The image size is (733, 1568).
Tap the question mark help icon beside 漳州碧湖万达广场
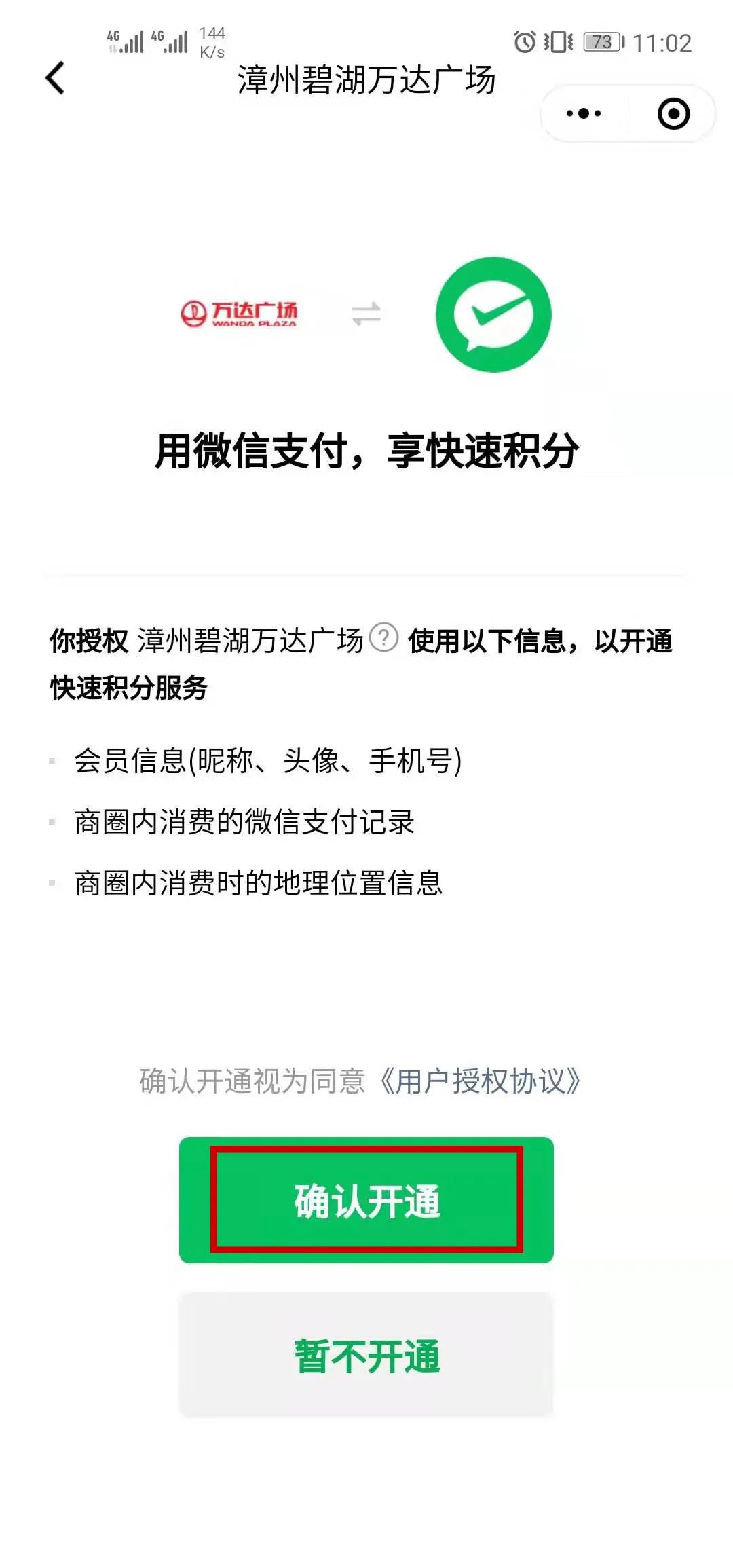(x=384, y=637)
